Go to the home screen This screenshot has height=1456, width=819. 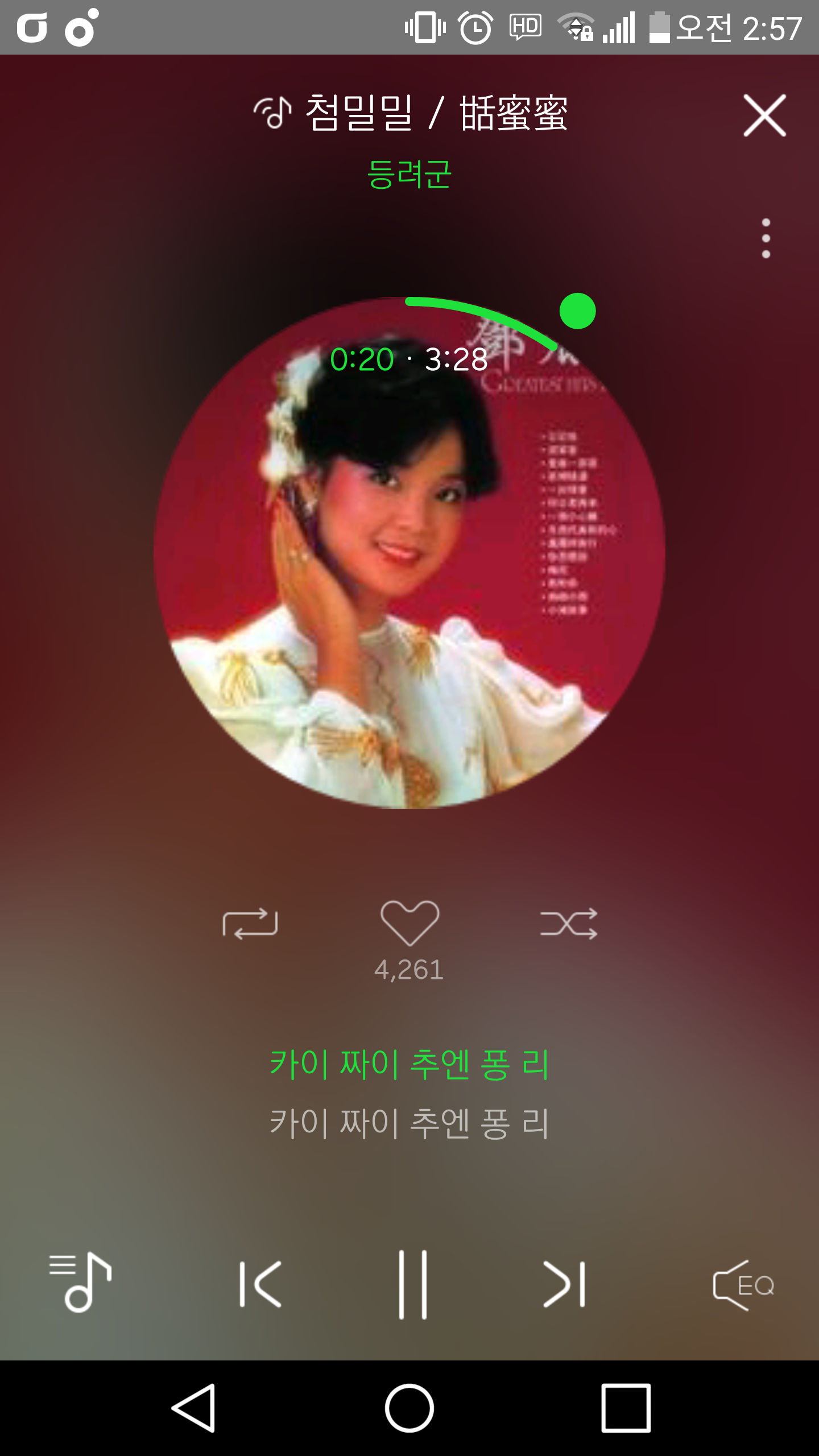pyautogui.click(x=409, y=1408)
